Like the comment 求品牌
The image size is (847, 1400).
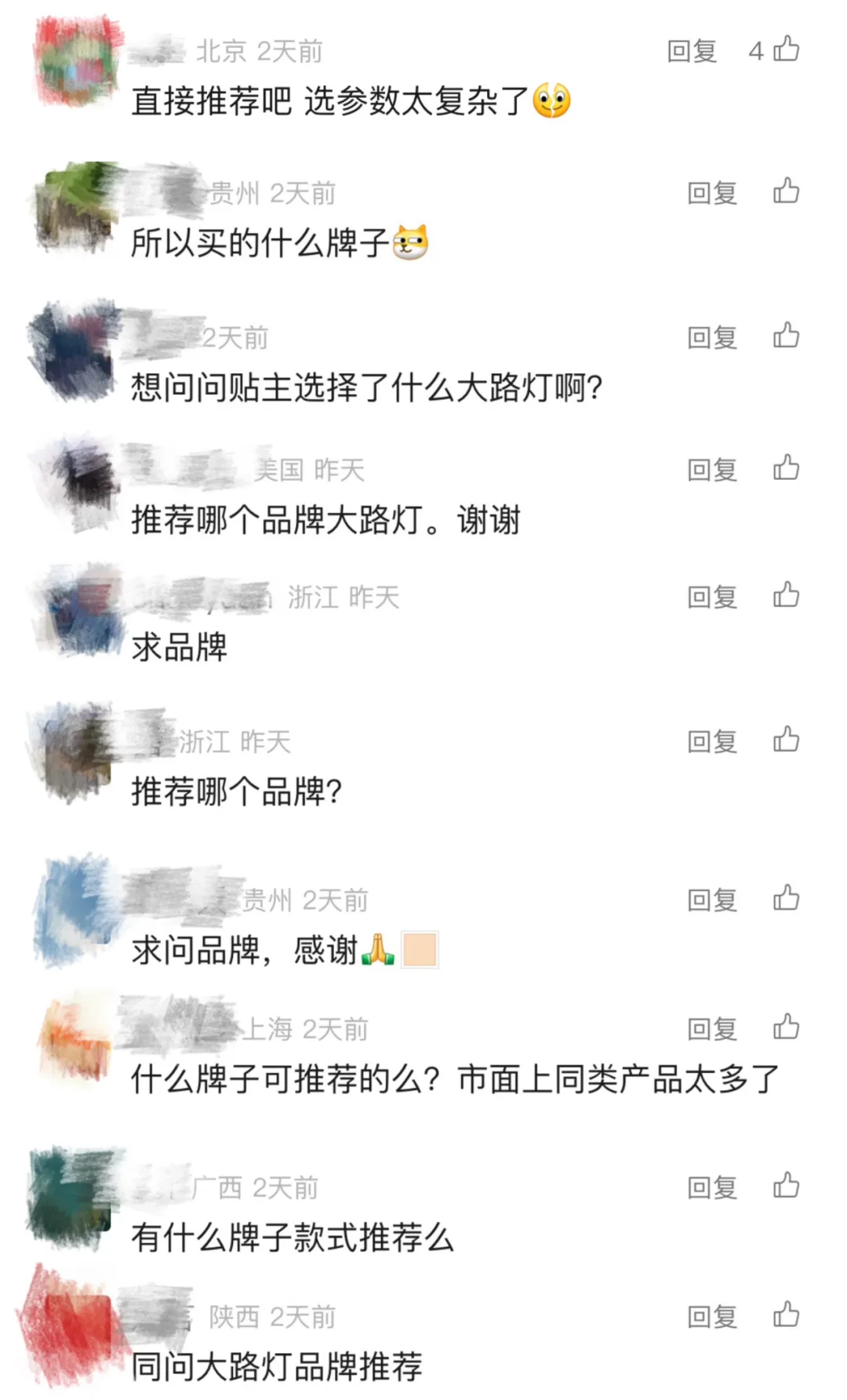[x=786, y=595]
